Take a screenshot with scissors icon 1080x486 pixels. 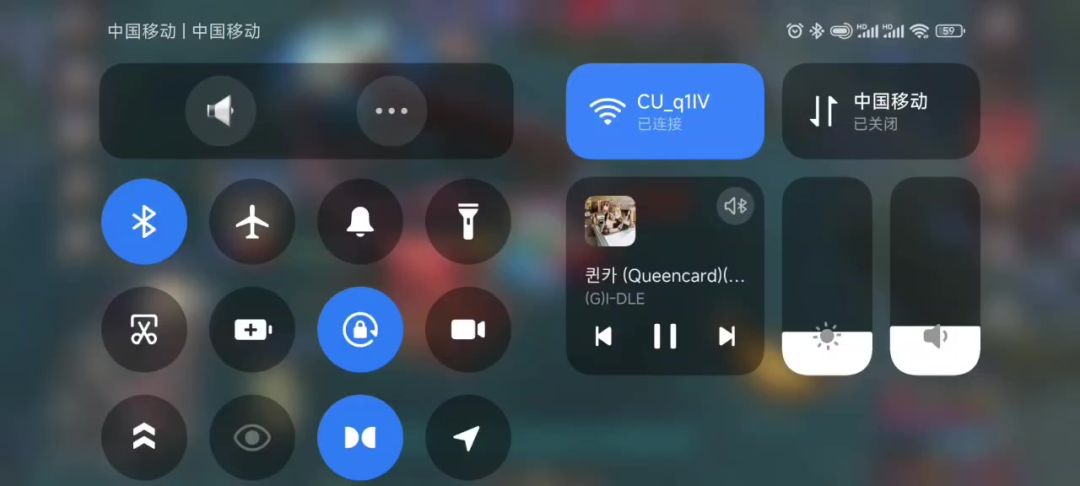click(144, 330)
